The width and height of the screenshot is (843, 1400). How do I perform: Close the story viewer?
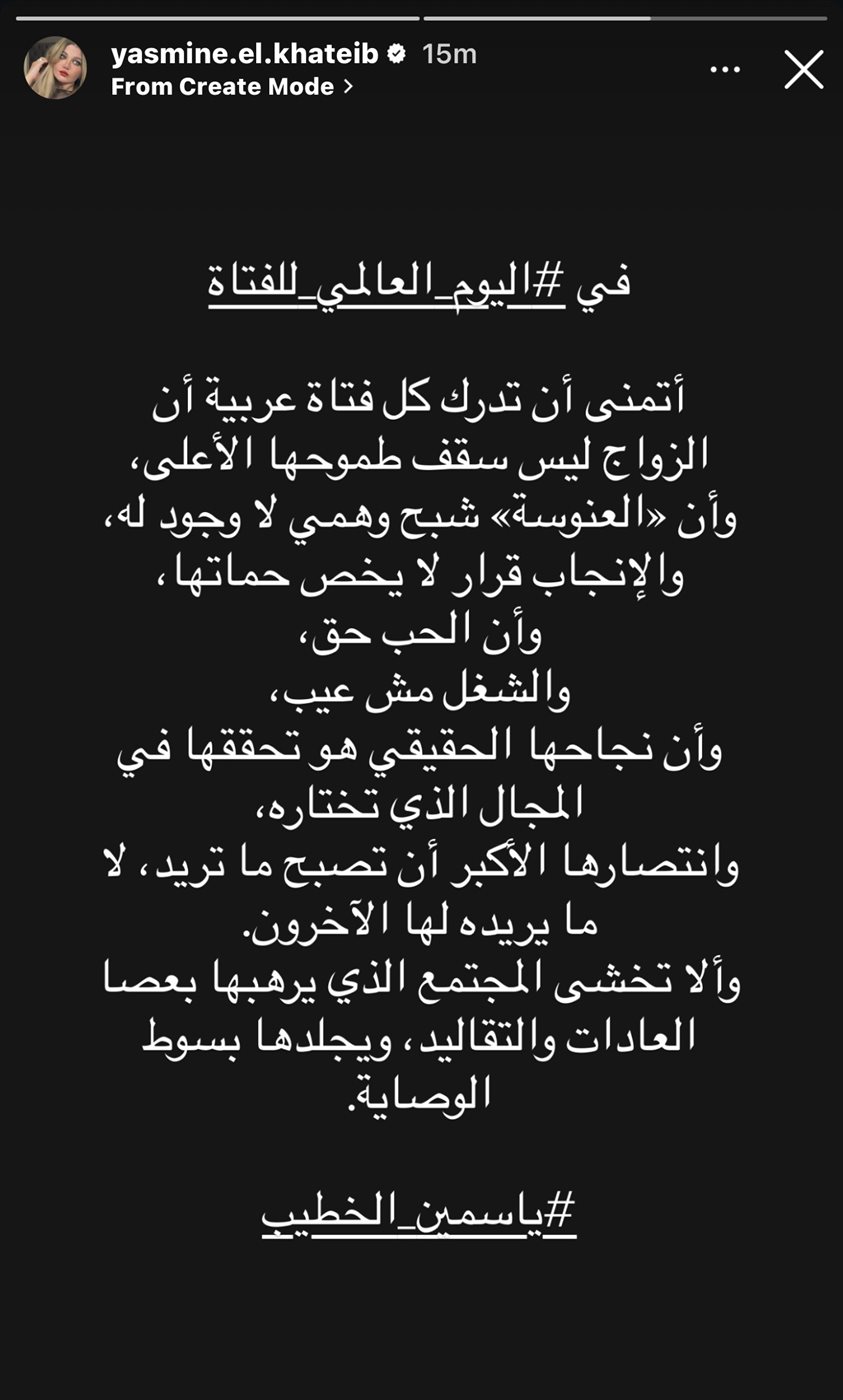(803, 70)
